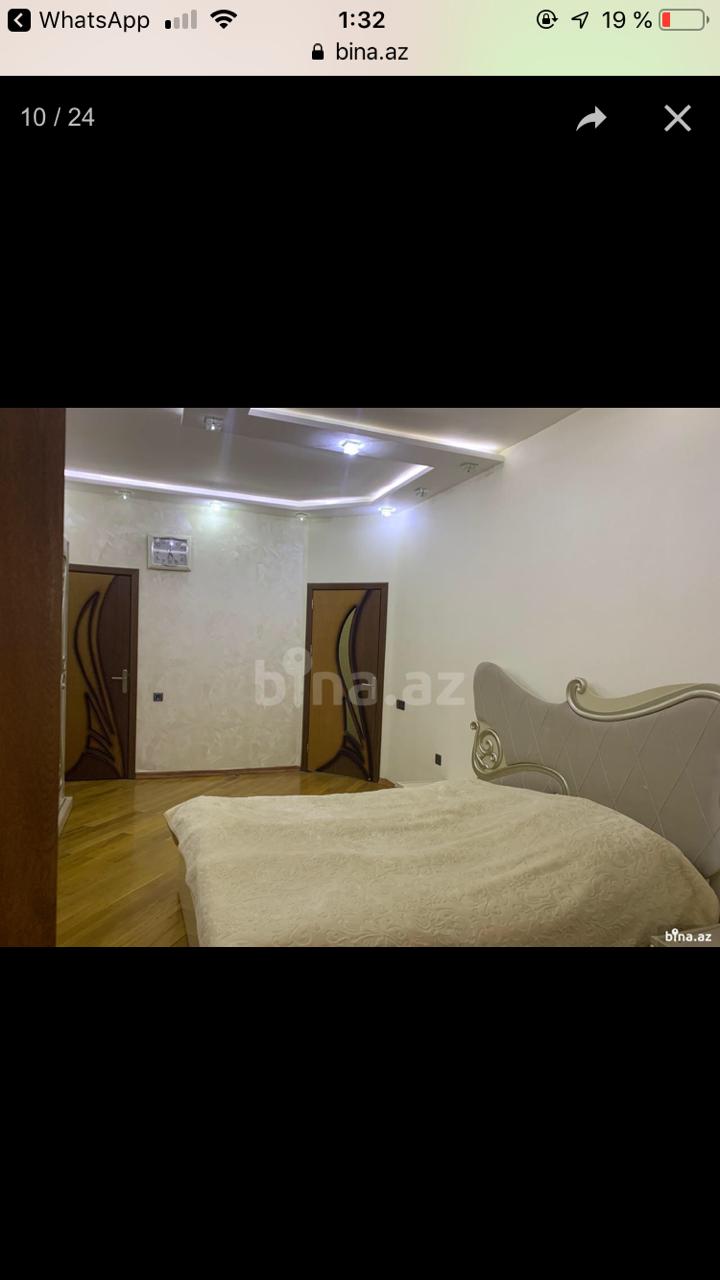Return to WhatsApp via back arrow
This screenshot has width=720, height=1280.
pyautogui.click(x=19, y=20)
